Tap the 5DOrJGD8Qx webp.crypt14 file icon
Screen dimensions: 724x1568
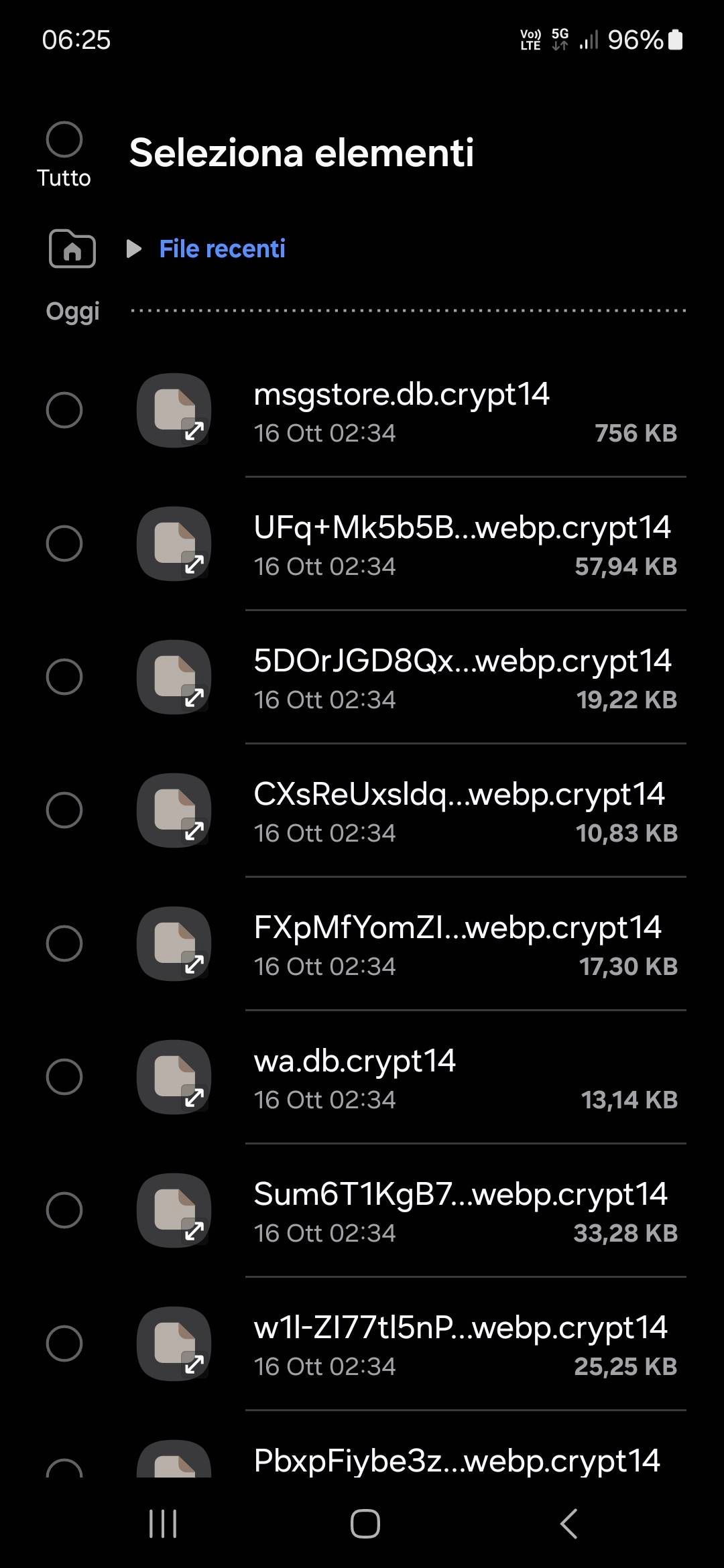point(173,677)
